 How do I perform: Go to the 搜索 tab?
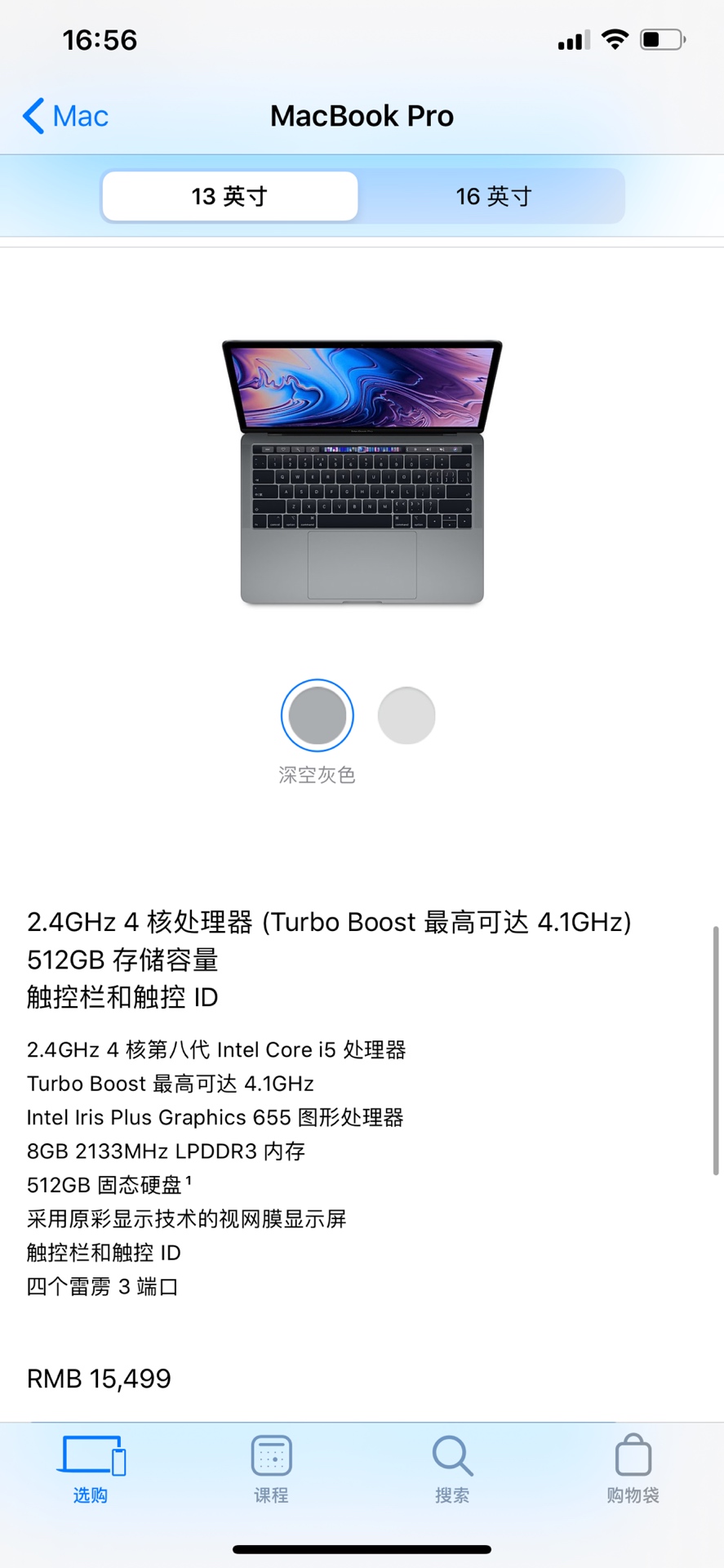[x=452, y=1470]
